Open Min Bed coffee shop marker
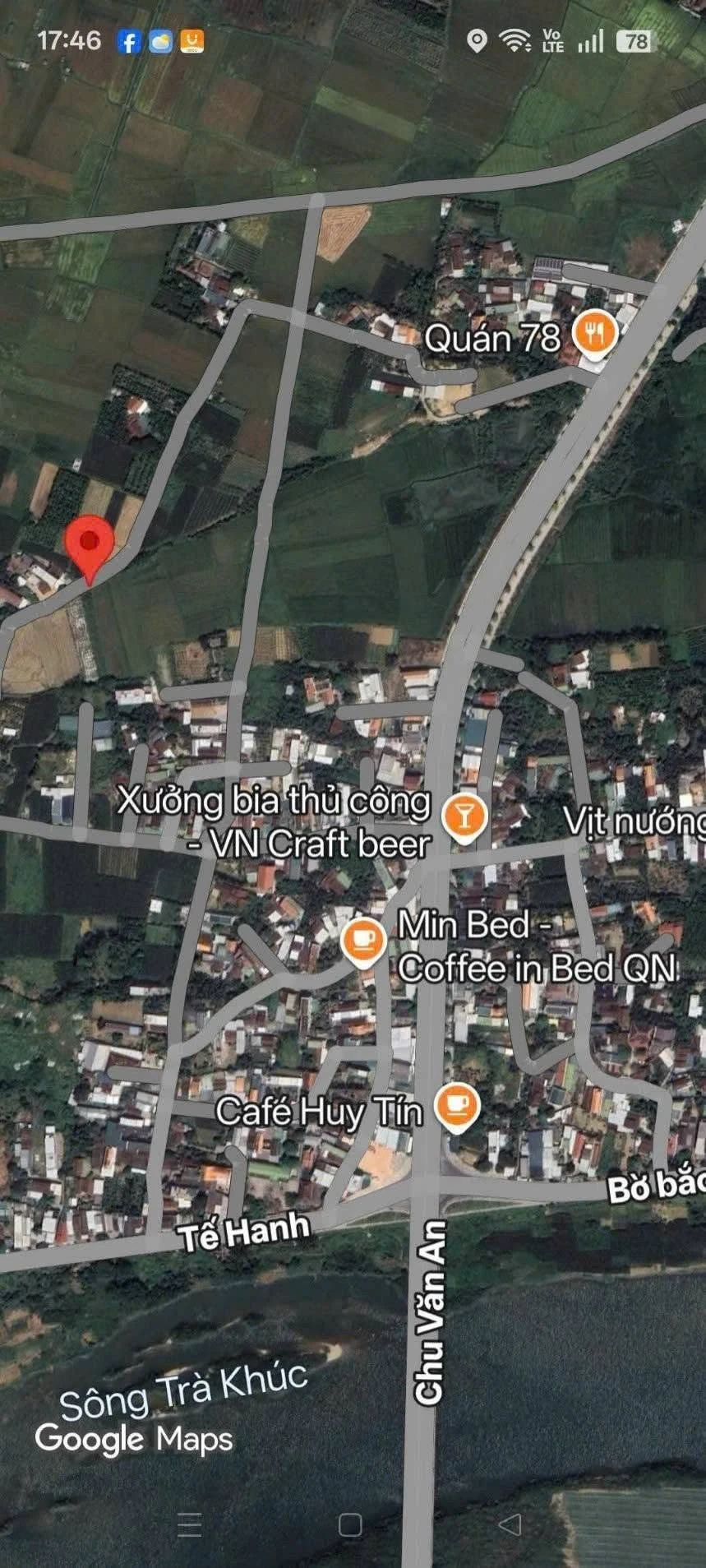 tap(362, 940)
